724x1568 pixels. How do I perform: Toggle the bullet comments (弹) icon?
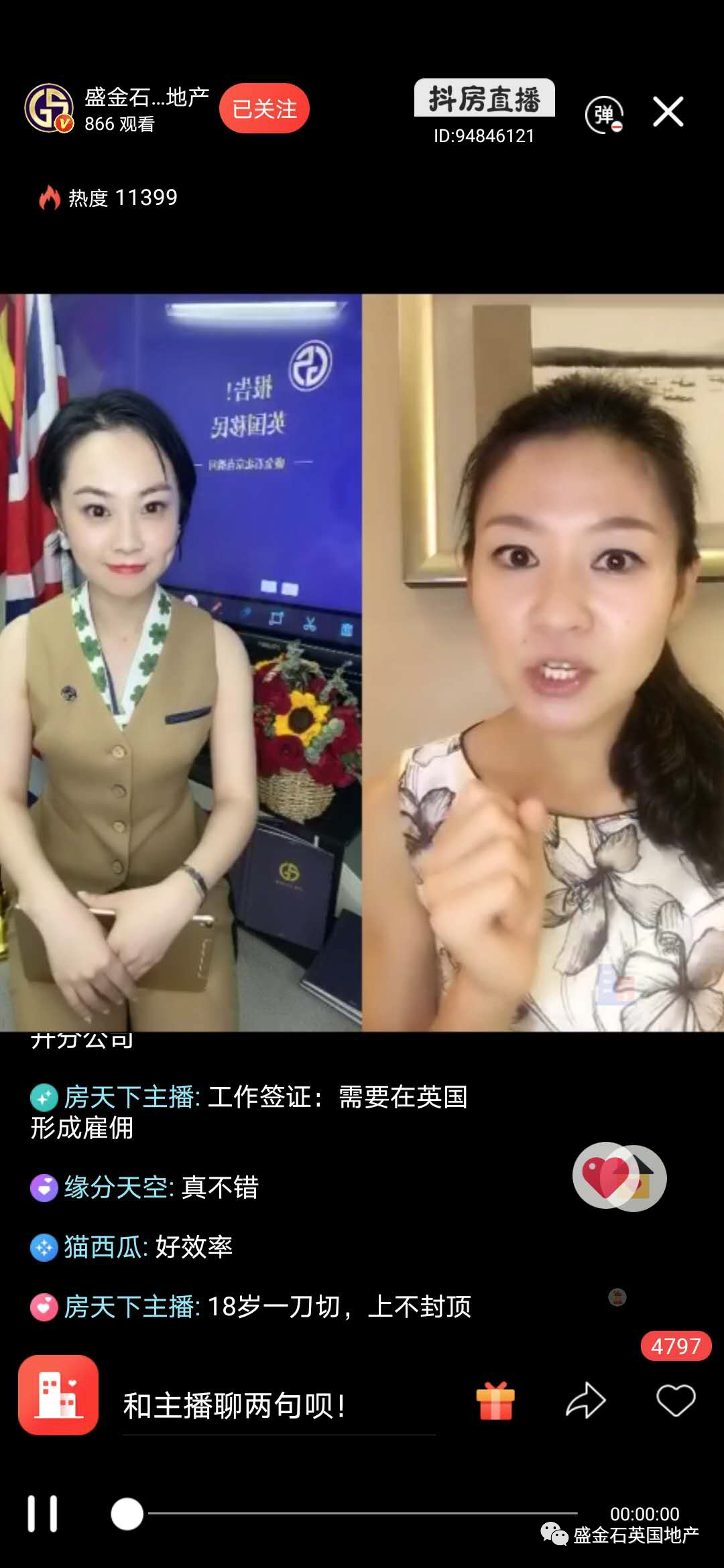(604, 115)
